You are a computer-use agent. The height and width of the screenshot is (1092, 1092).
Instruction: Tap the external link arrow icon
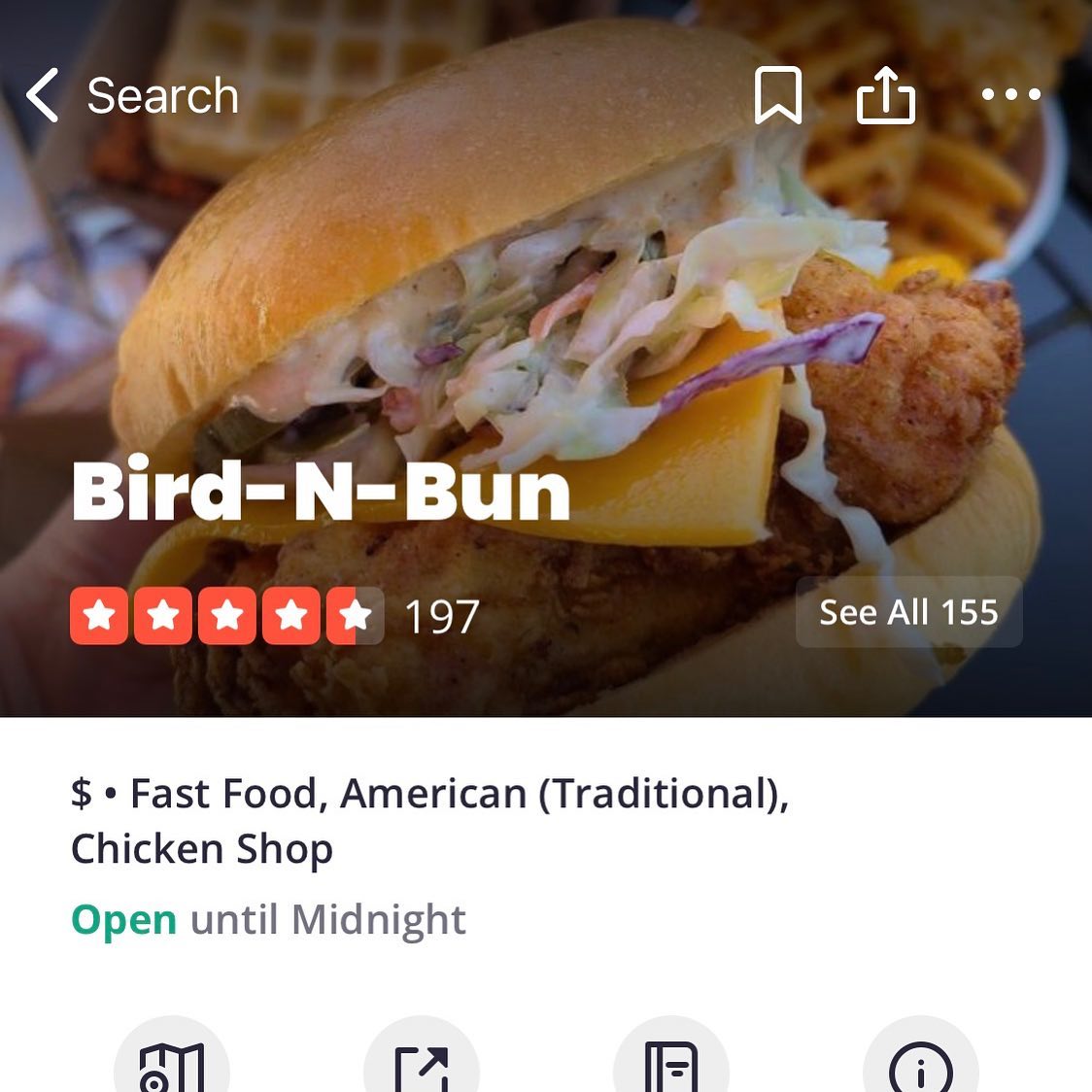(422, 1065)
